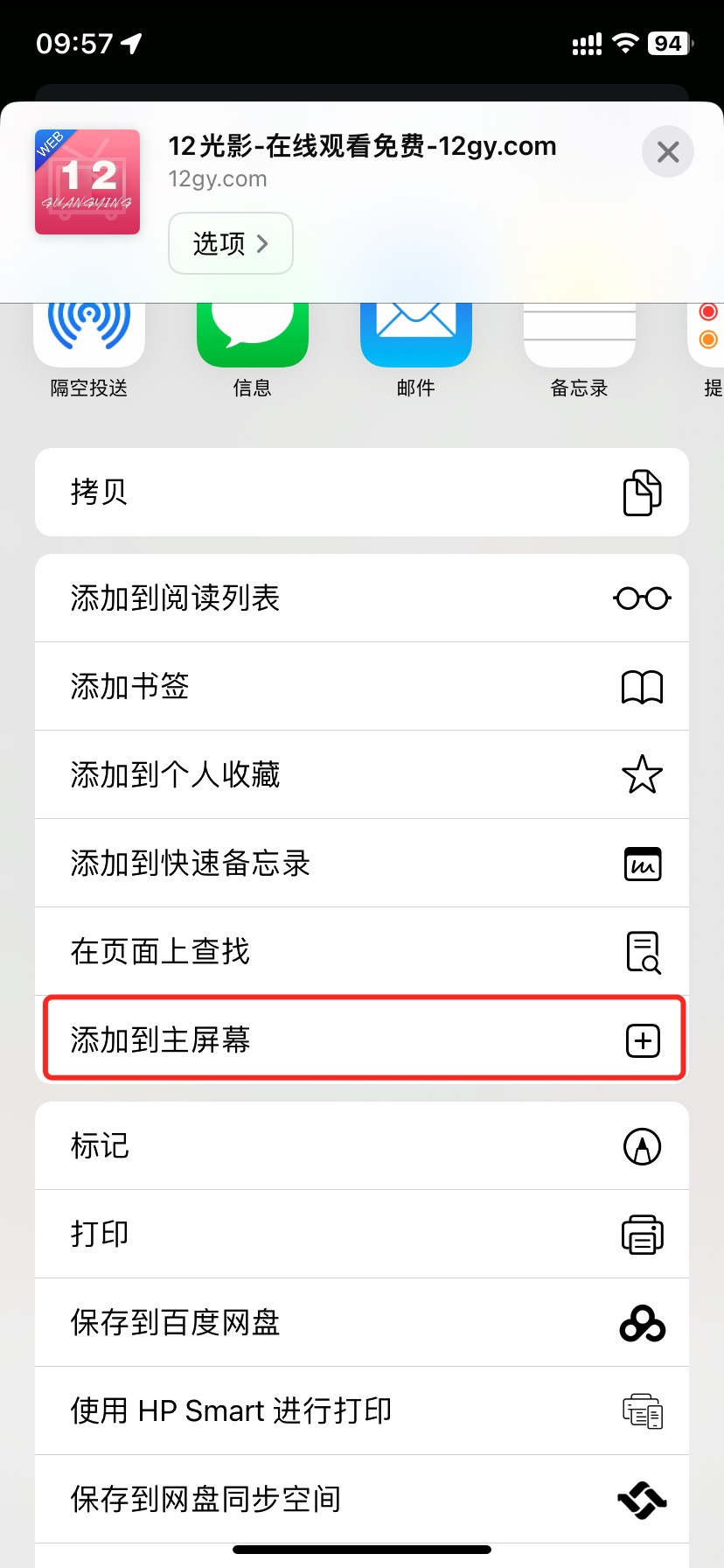Close the share sheet
Screen dimensions: 724x1568
tap(668, 152)
